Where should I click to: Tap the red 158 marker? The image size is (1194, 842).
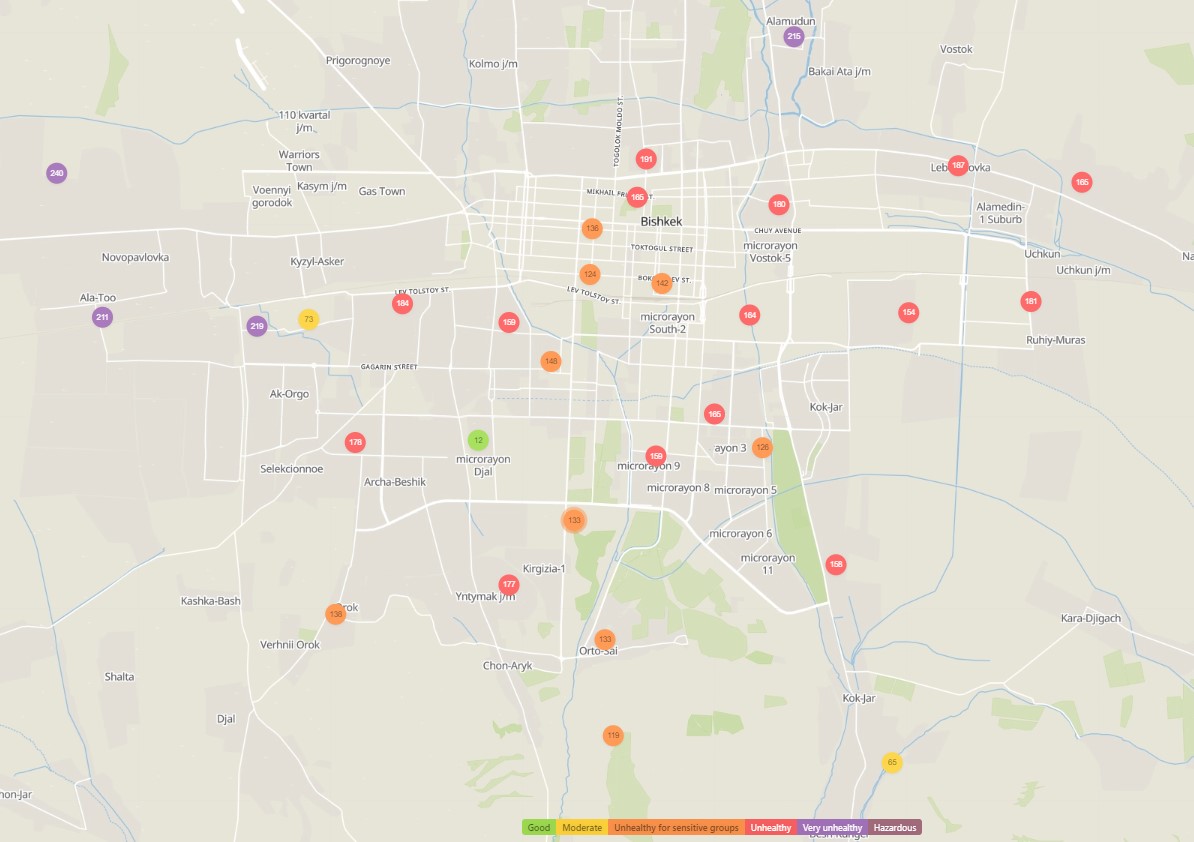836,564
